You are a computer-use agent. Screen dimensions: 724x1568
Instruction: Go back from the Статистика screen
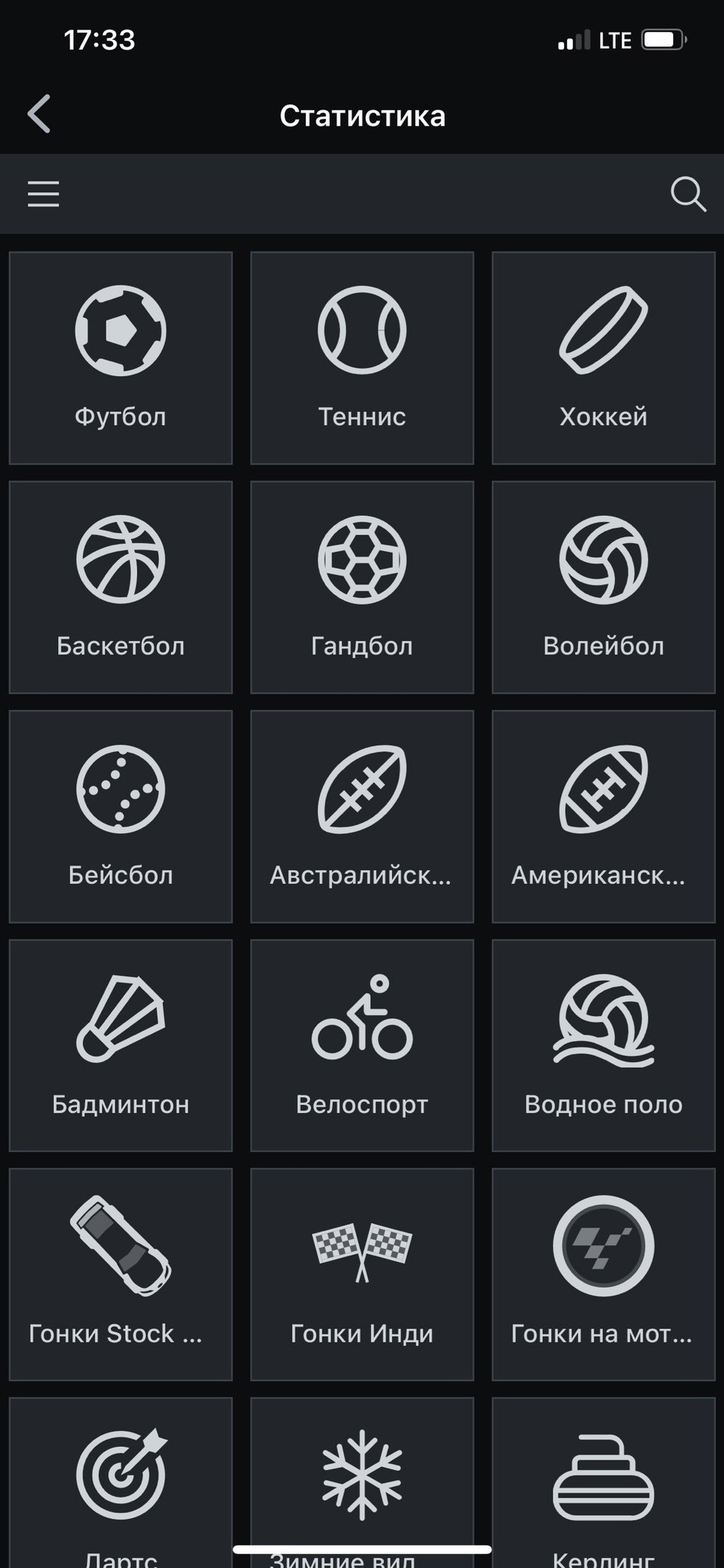39,115
